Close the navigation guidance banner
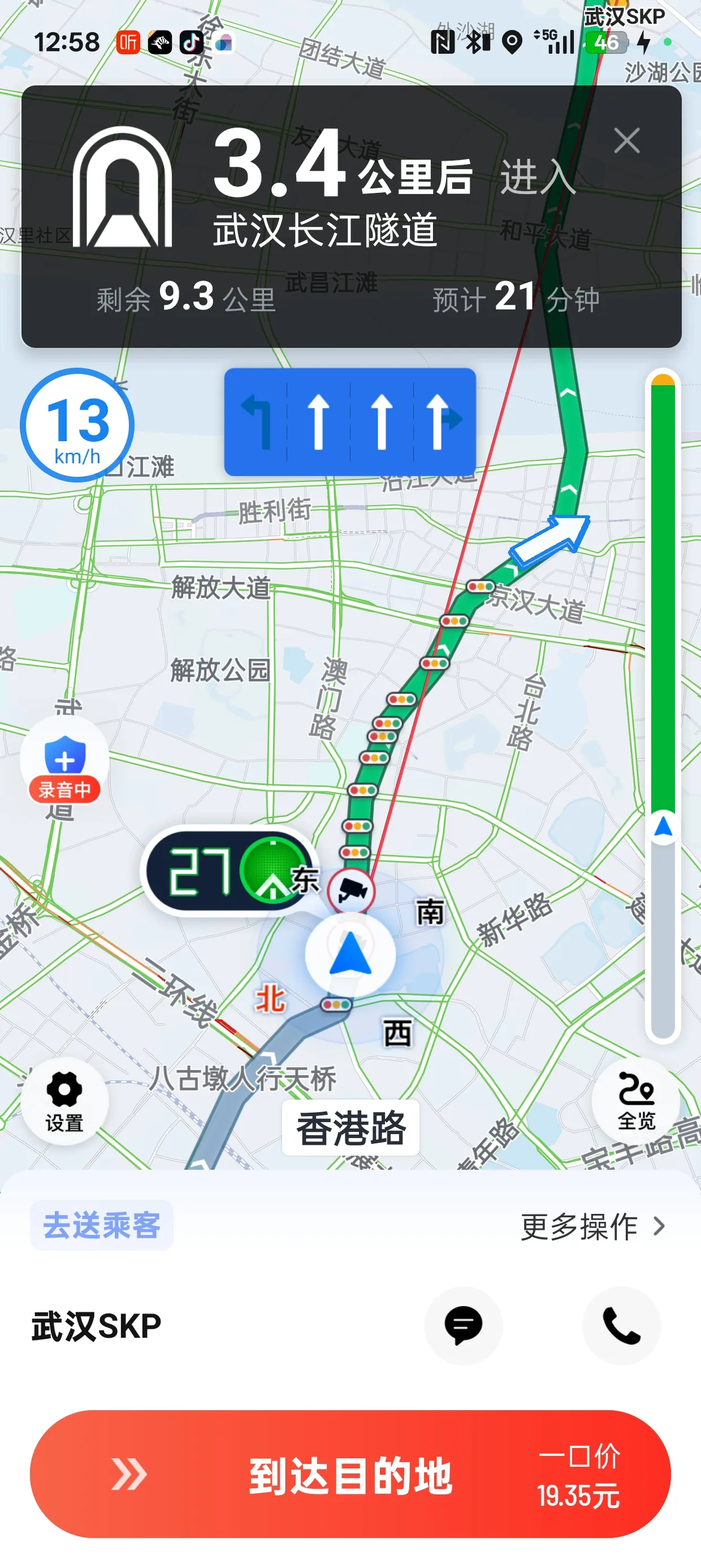Image resolution: width=701 pixels, height=1568 pixels. pos(626,141)
